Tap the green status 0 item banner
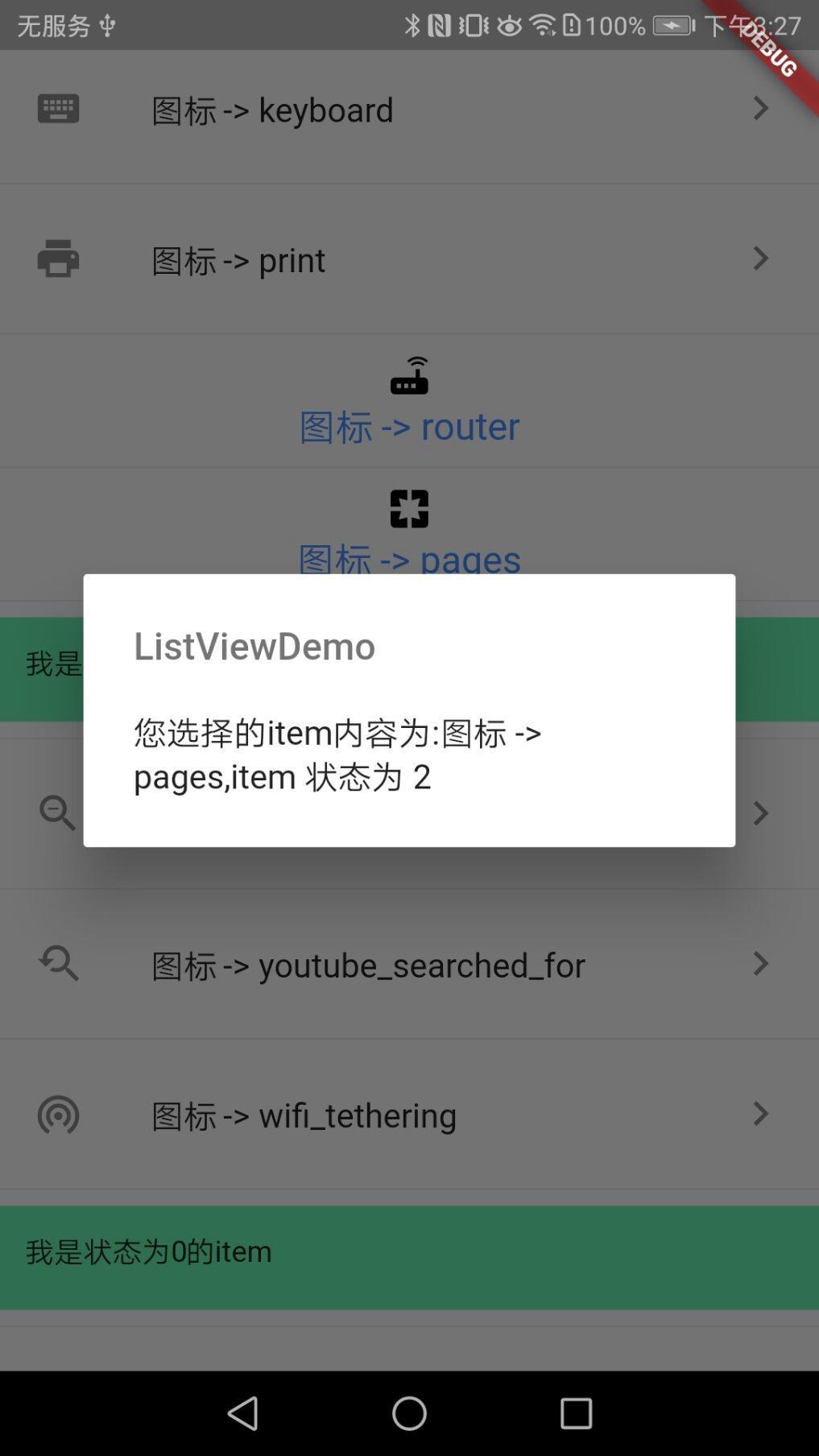Viewport: 819px width, 1456px height. pyautogui.click(x=409, y=1256)
